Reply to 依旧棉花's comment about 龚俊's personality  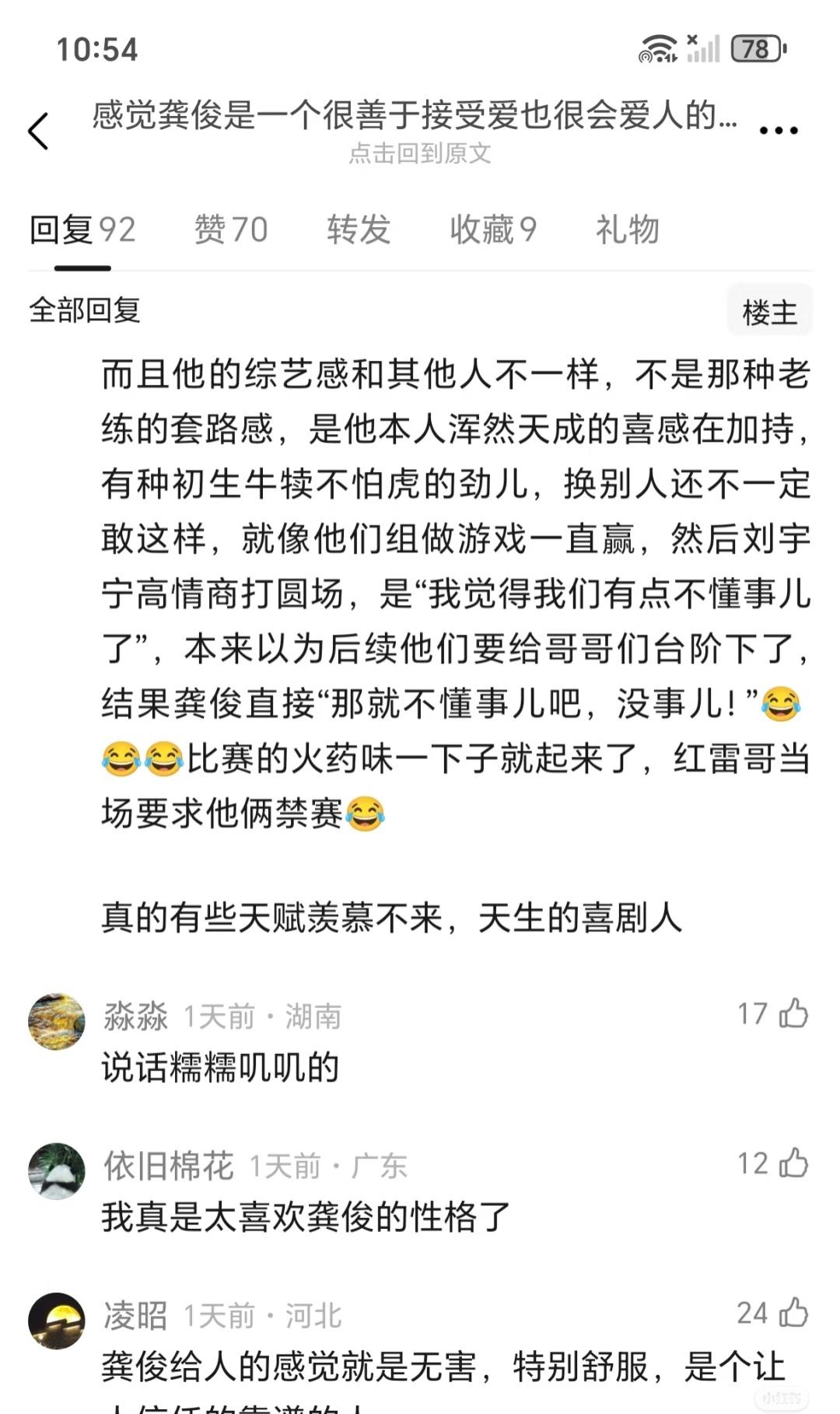pyautogui.click(x=306, y=1217)
